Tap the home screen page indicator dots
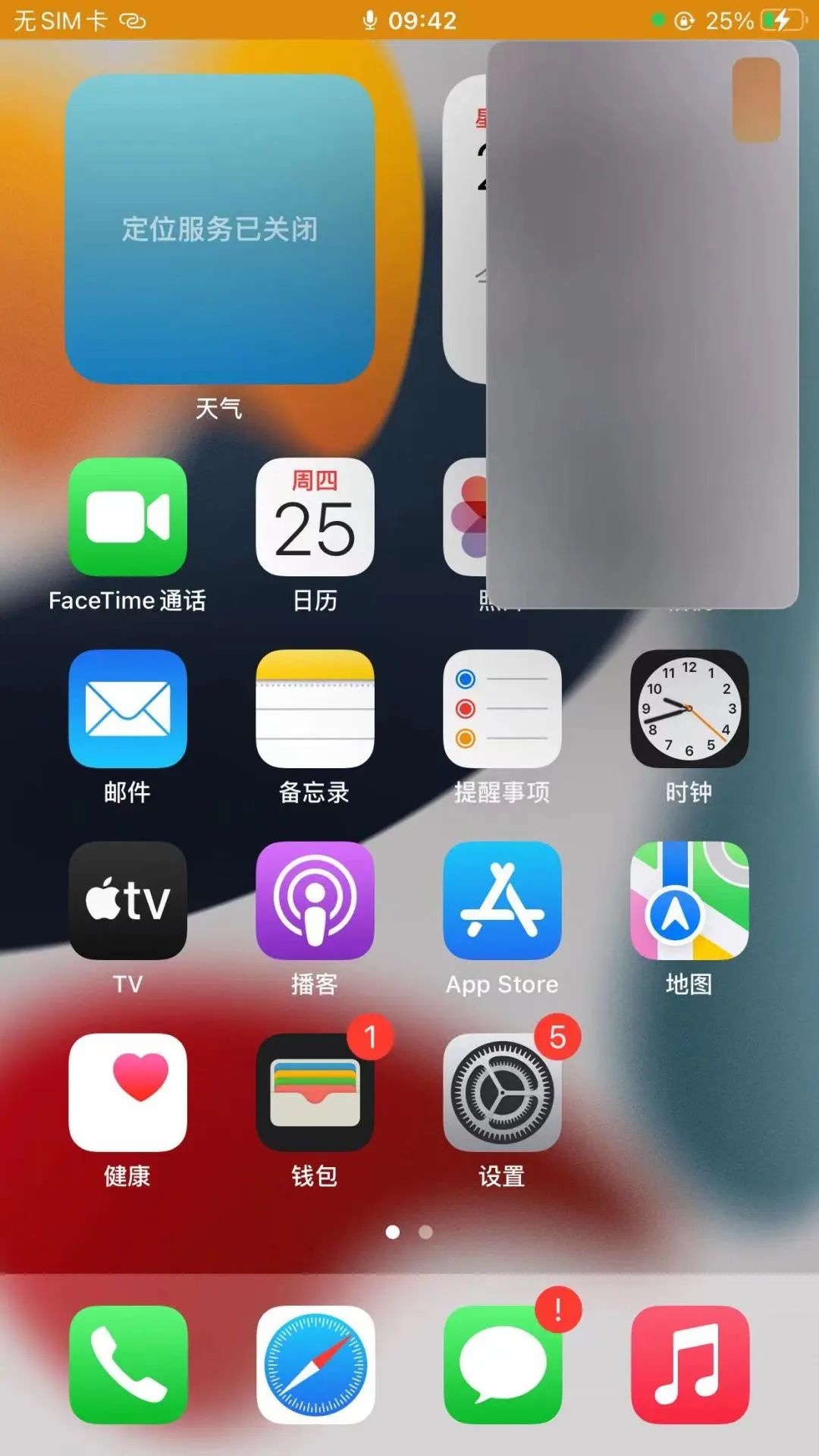Screen dimensions: 819x1456 [x=409, y=1232]
